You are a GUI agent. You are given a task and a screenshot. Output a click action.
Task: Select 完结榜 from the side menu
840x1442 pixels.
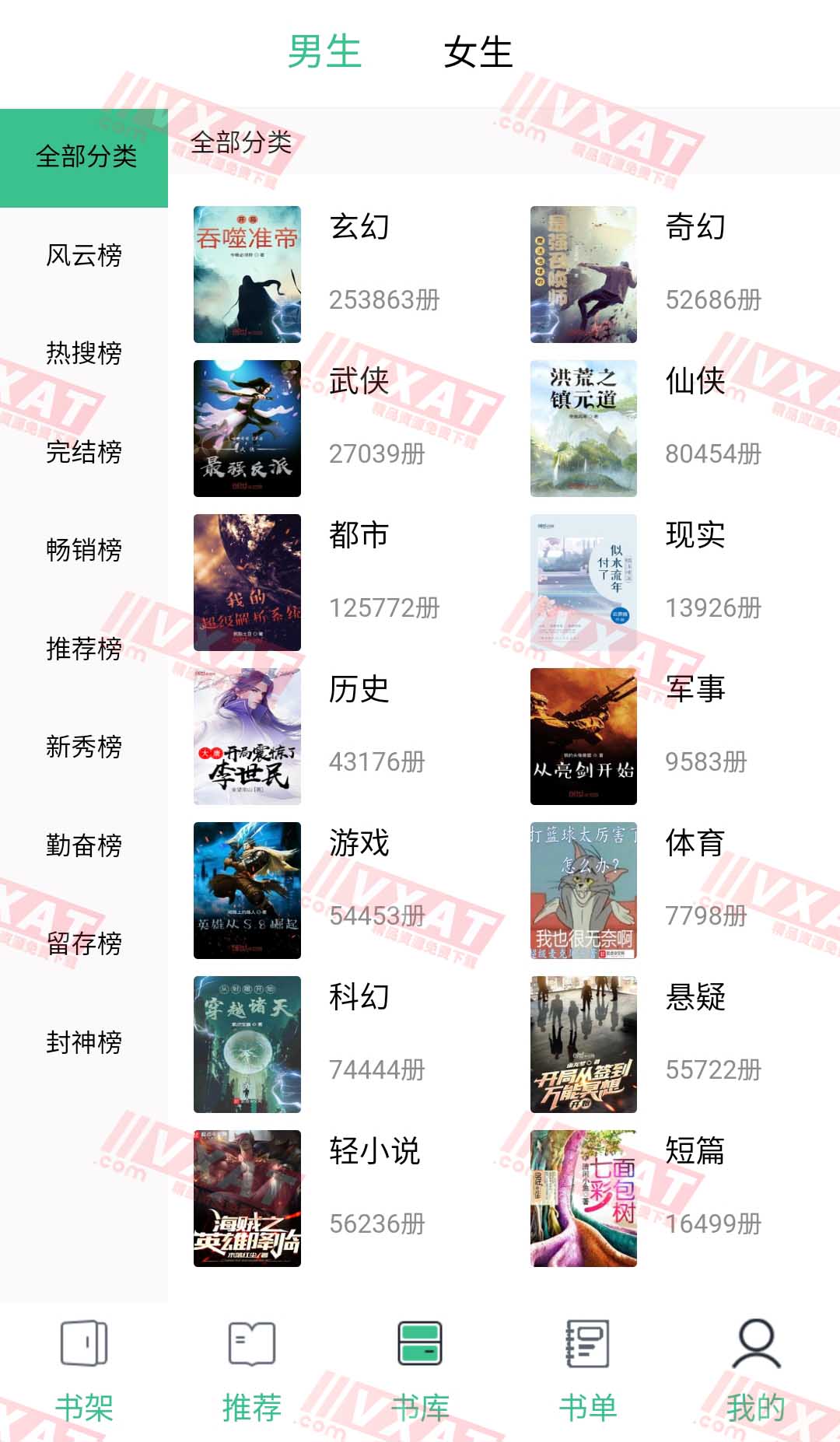pyautogui.click(x=83, y=453)
